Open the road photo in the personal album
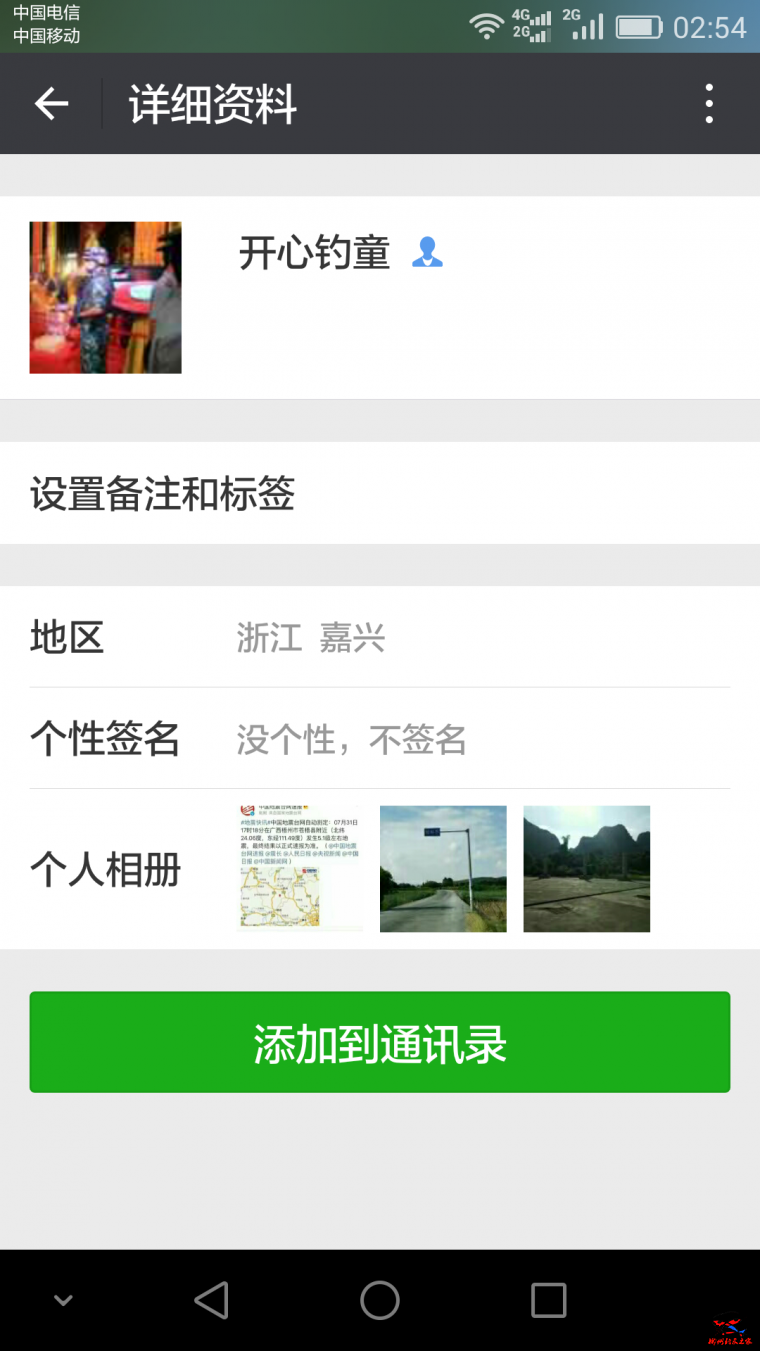 pyautogui.click(x=443, y=868)
